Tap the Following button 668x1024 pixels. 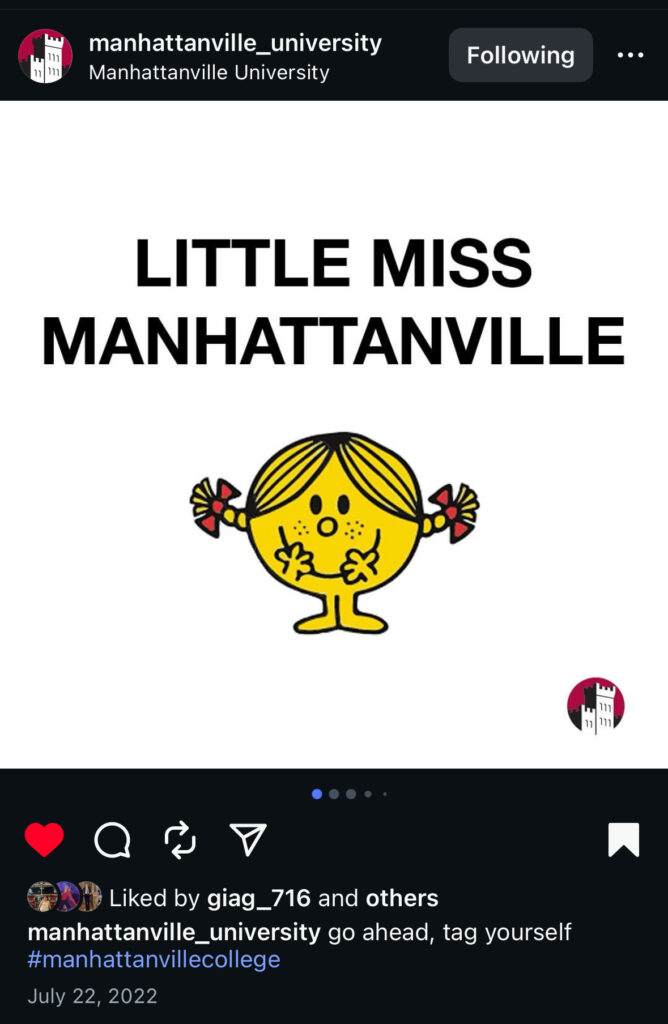pyautogui.click(x=520, y=55)
